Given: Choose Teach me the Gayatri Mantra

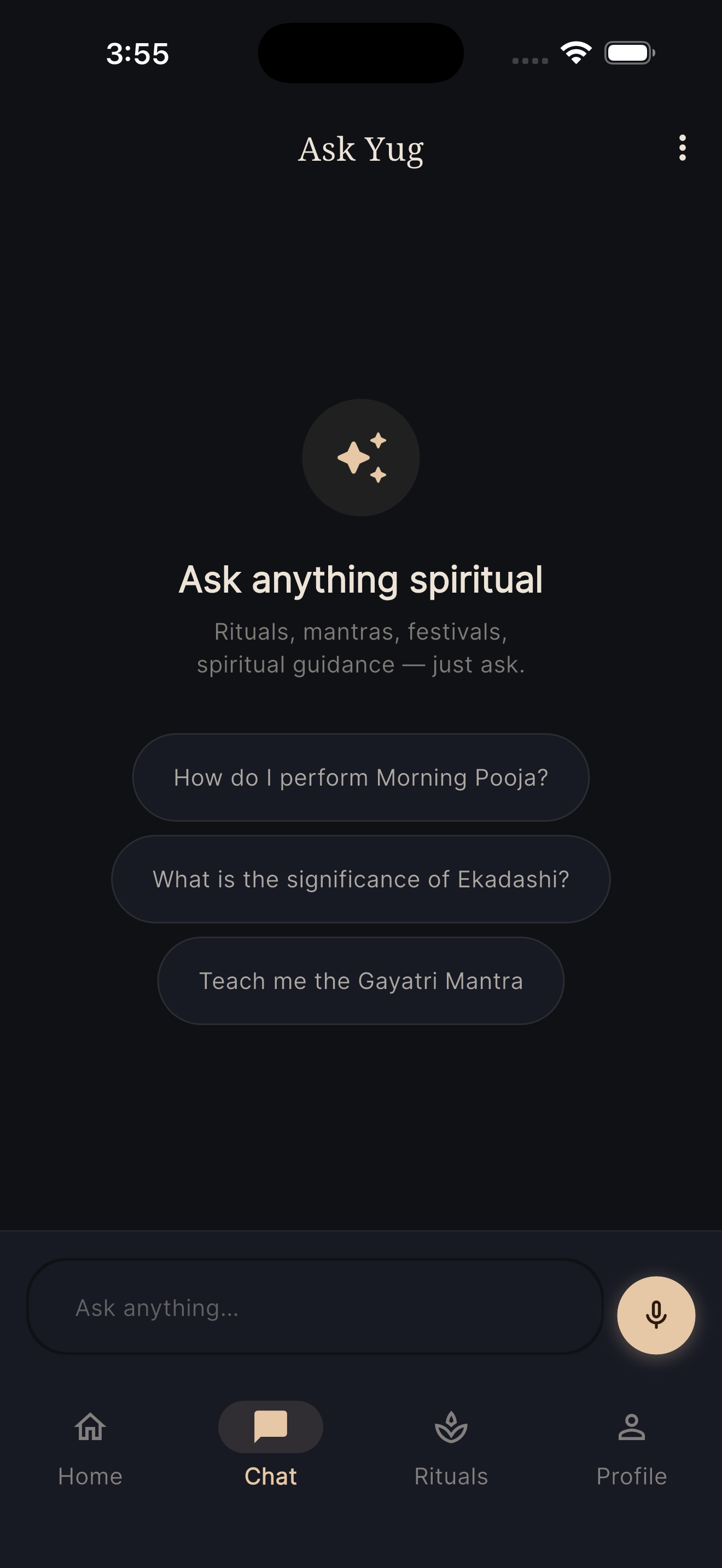Looking at the screenshot, I should [x=360, y=981].
